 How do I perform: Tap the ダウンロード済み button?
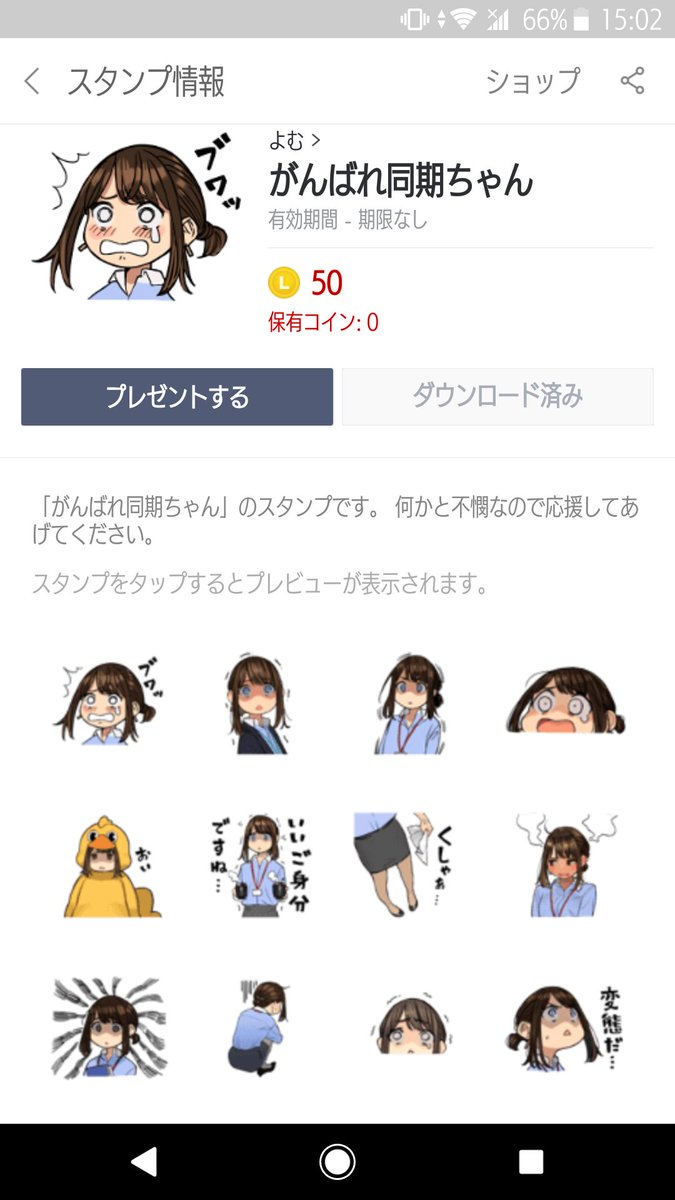coord(497,397)
